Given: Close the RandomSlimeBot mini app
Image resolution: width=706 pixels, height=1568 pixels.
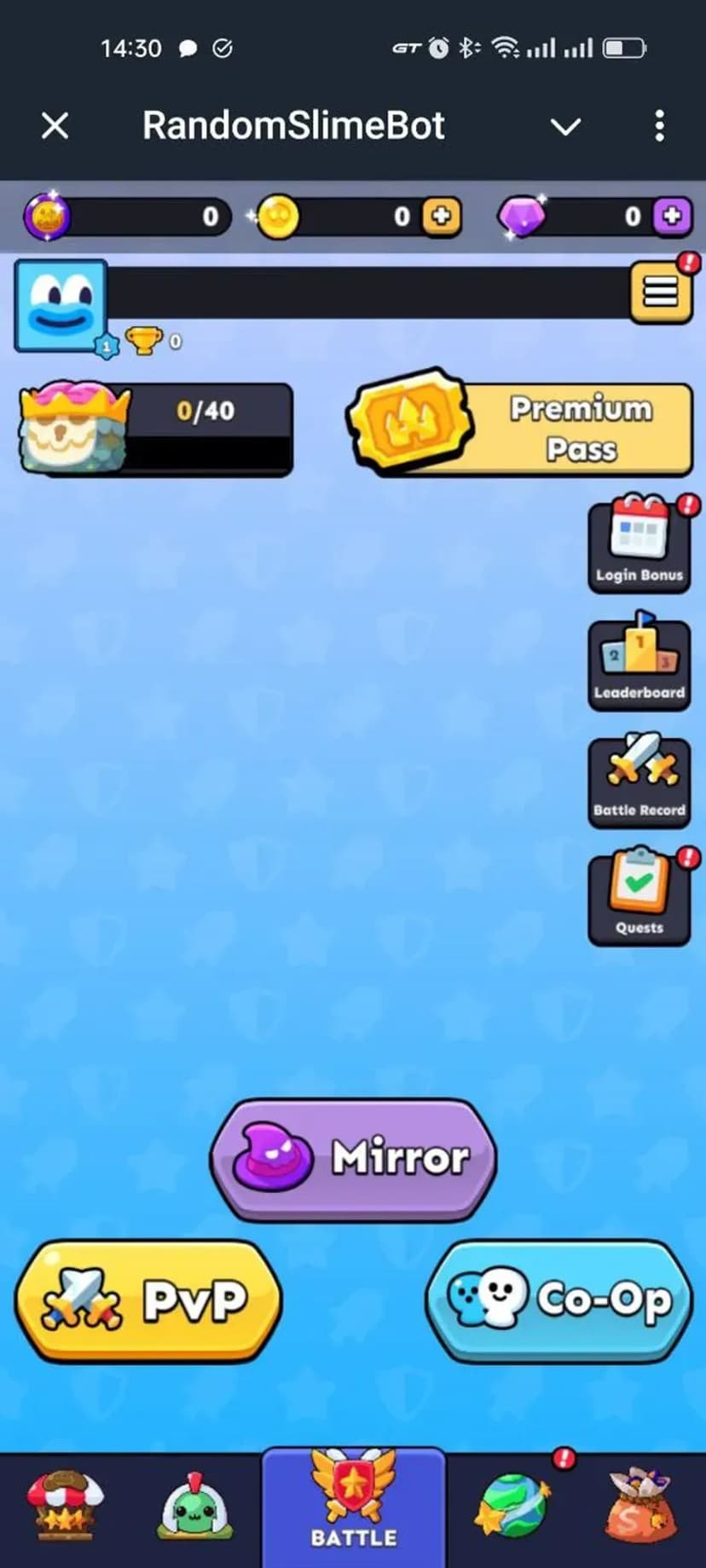Looking at the screenshot, I should (x=55, y=126).
